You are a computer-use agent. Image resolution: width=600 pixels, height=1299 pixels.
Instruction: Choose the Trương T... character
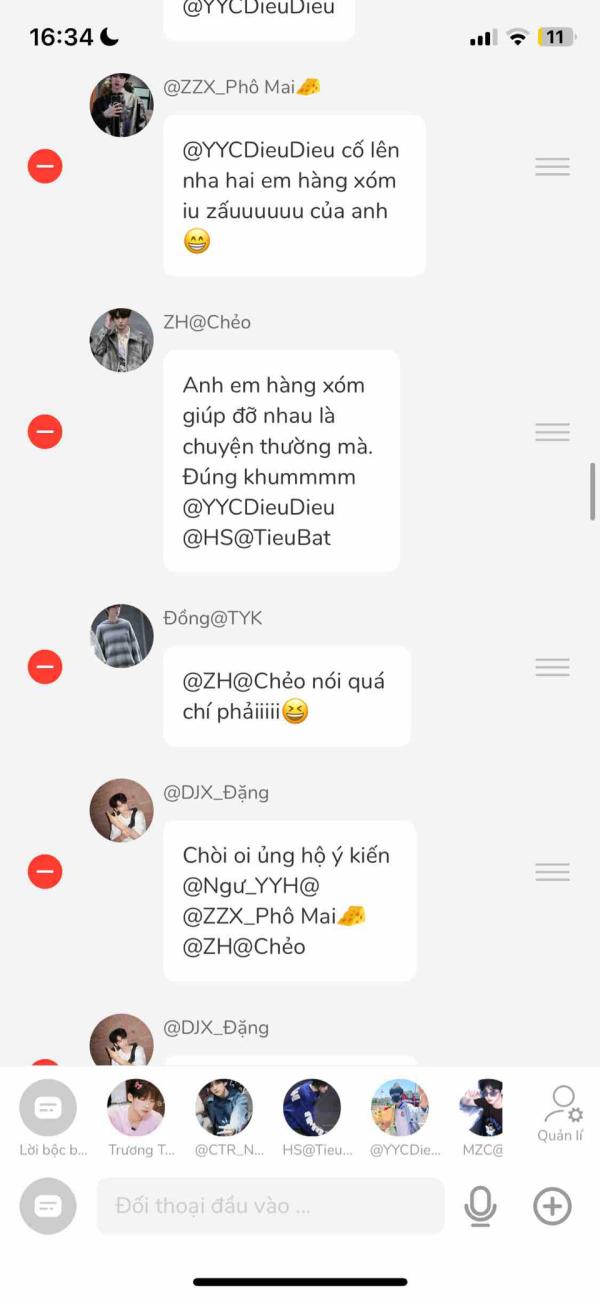[x=136, y=1108]
